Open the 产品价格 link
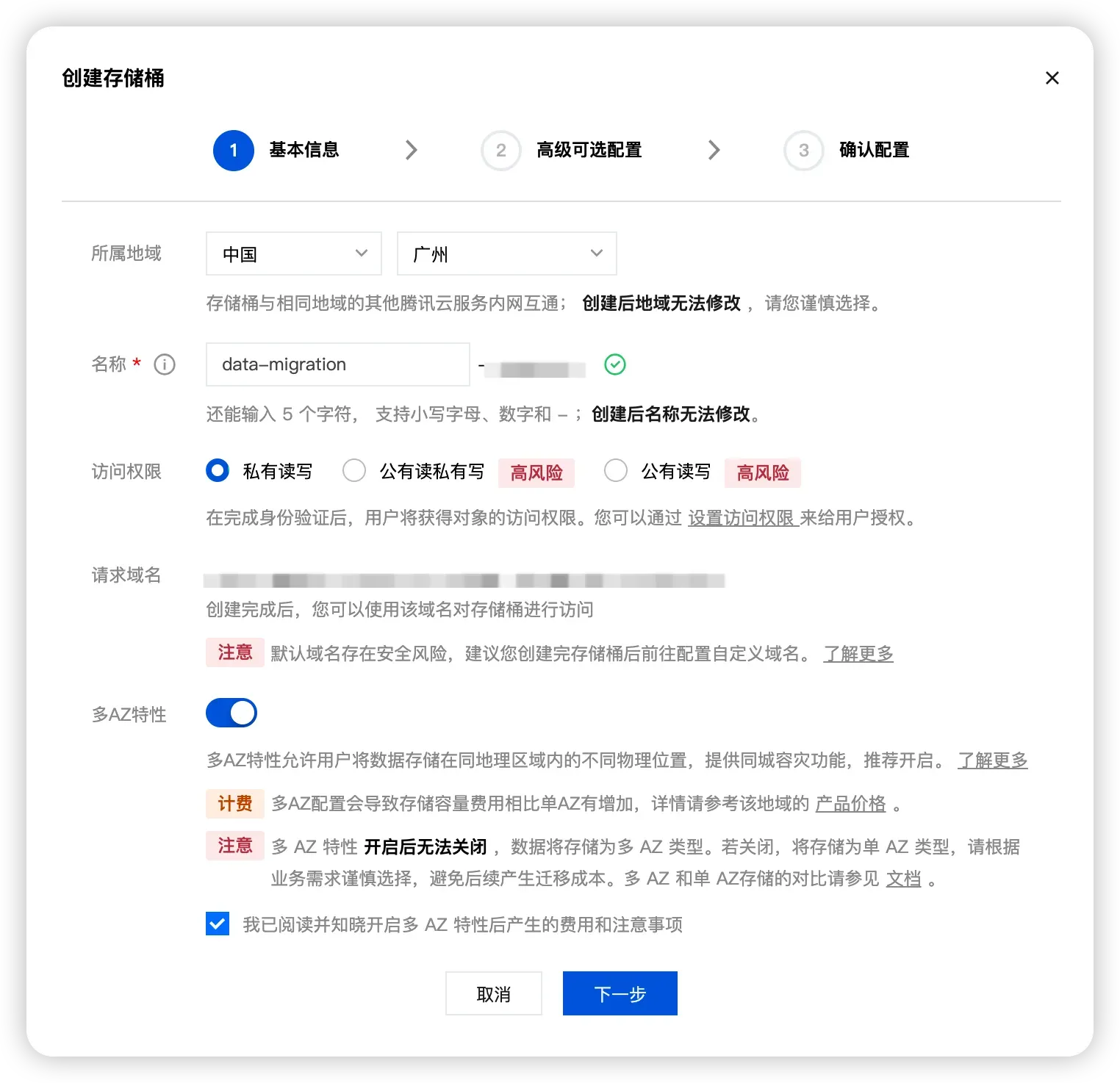This screenshot has width=1120, height=1083. point(850,804)
